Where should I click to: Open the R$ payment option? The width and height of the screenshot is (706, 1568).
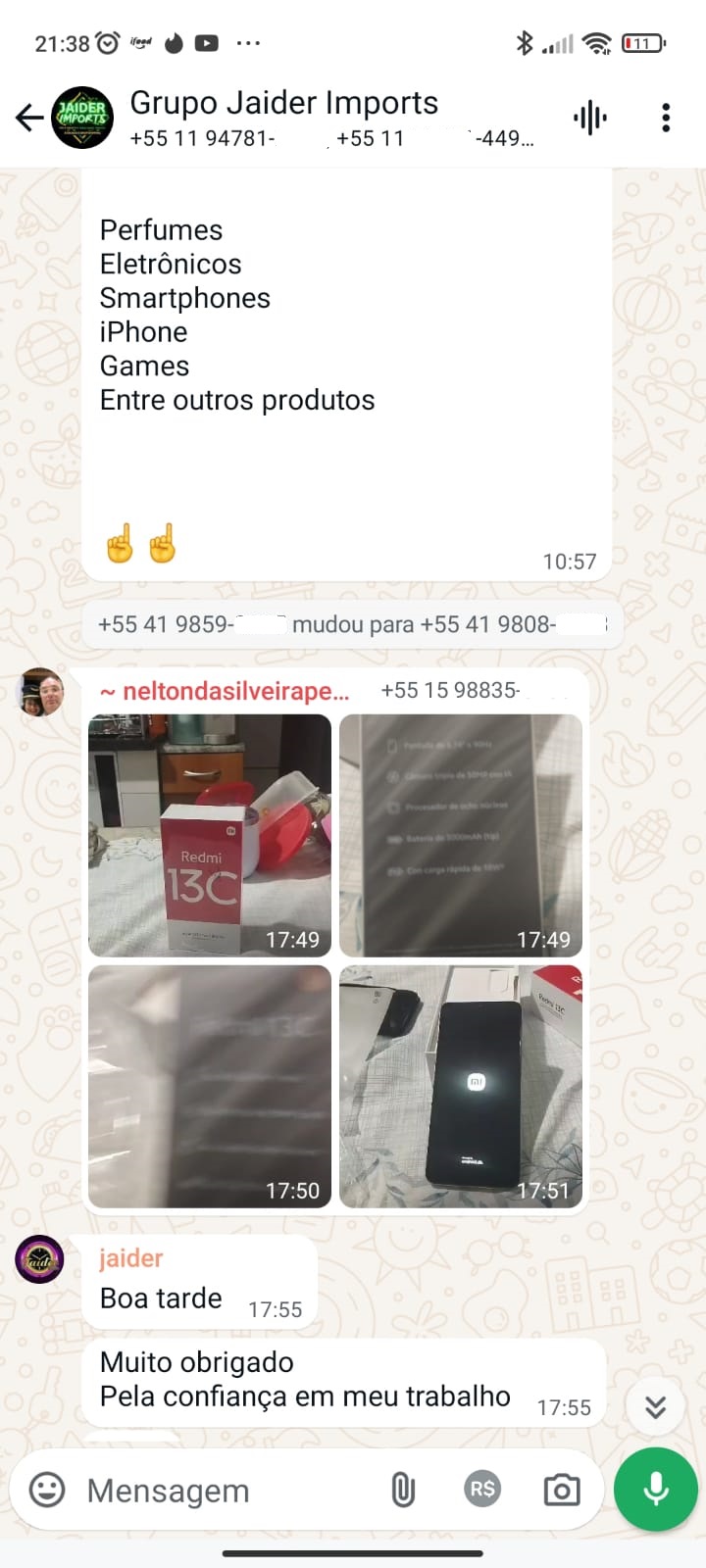click(x=482, y=1490)
